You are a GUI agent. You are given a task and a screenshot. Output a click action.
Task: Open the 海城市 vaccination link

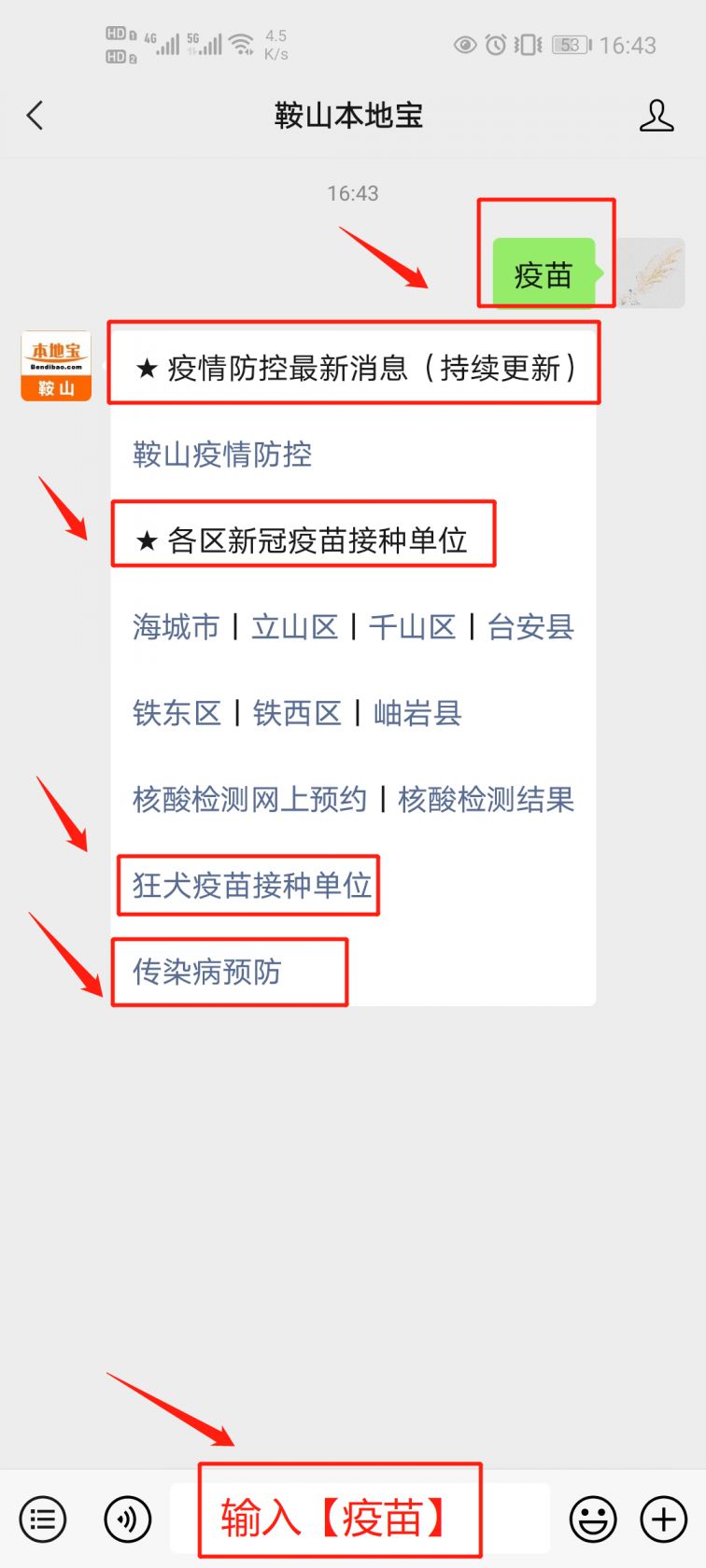[x=176, y=627]
